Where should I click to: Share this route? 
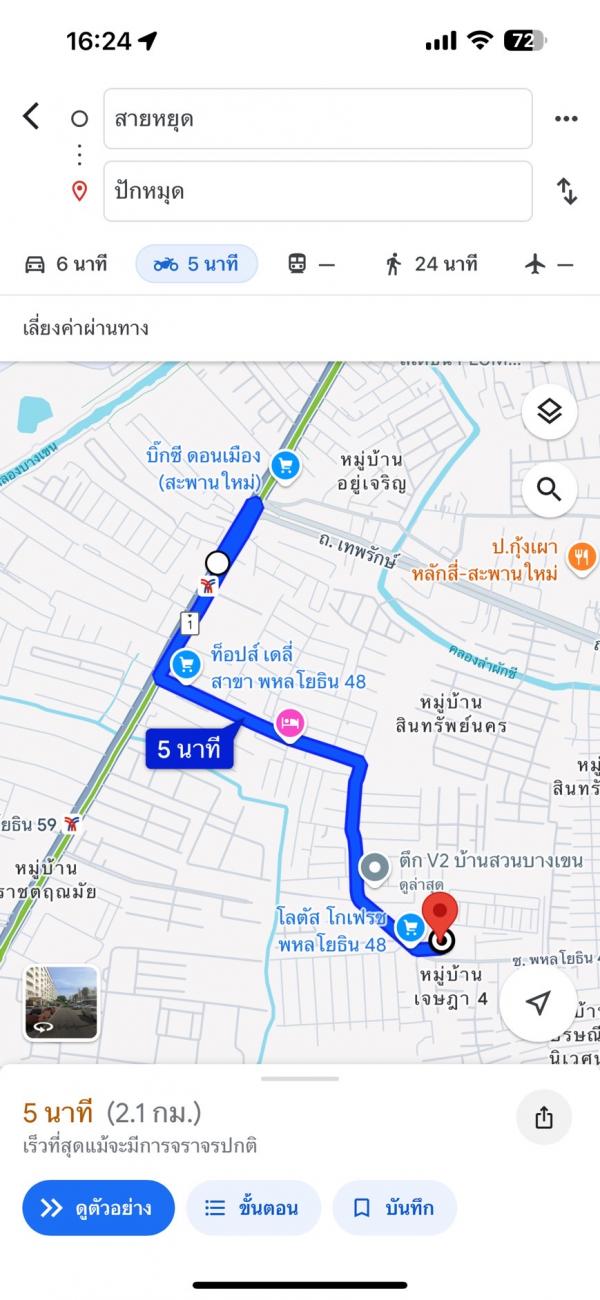pos(544,1118)
